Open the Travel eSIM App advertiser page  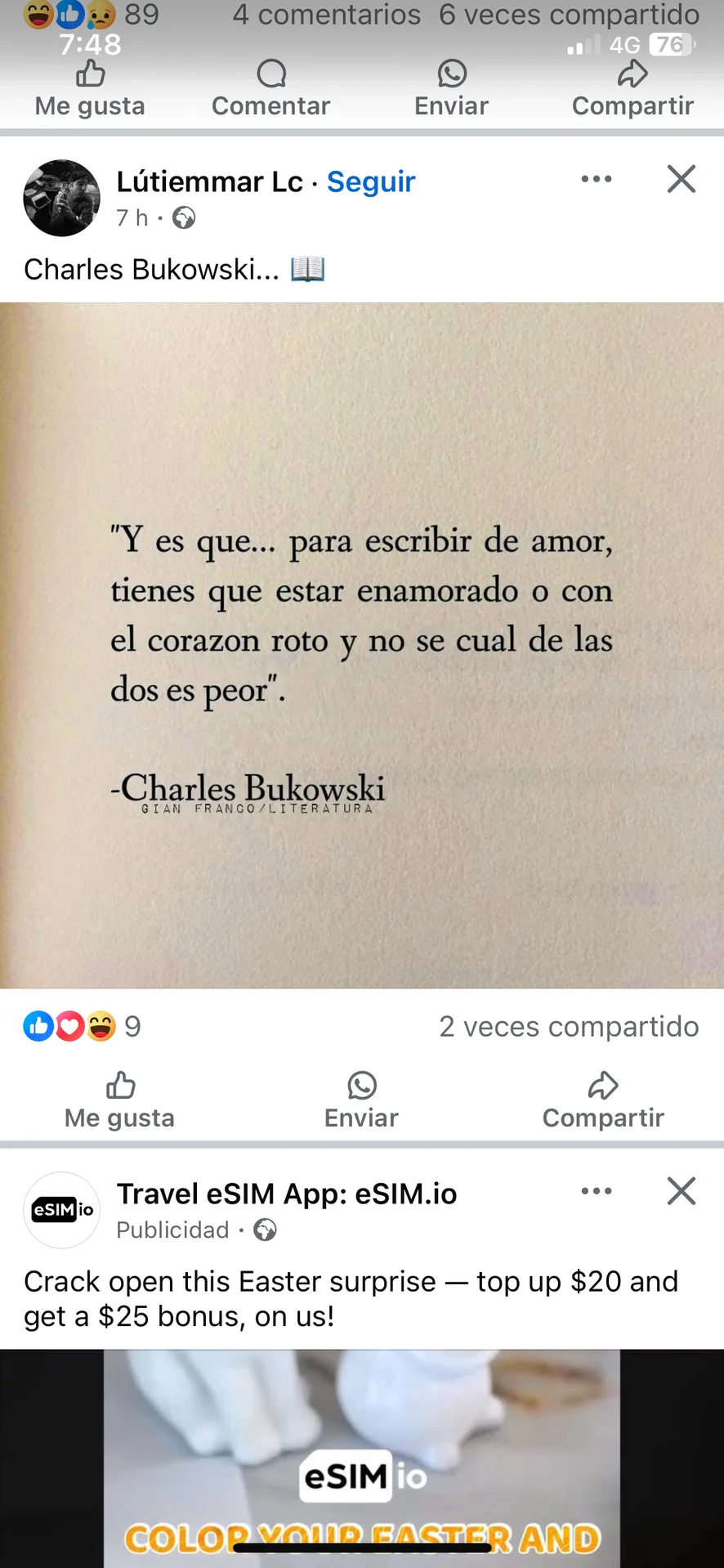point(286,1194)
